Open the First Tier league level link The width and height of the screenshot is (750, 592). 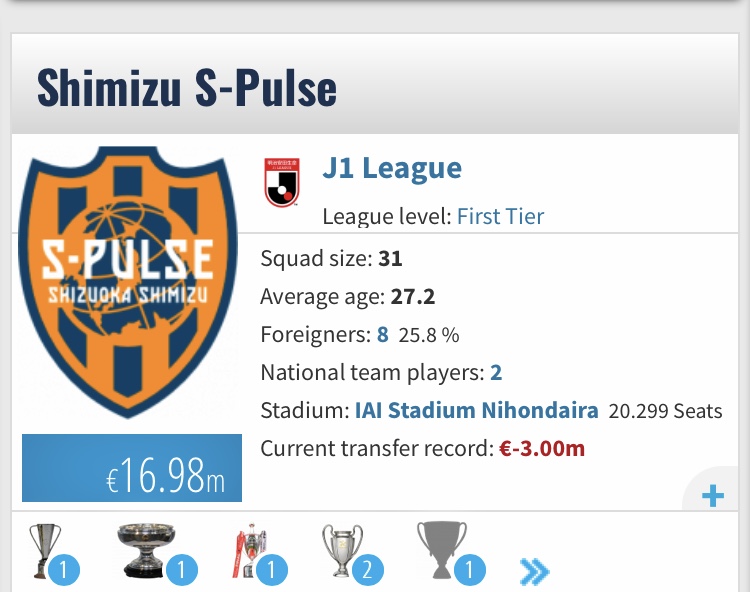[500, 217]
